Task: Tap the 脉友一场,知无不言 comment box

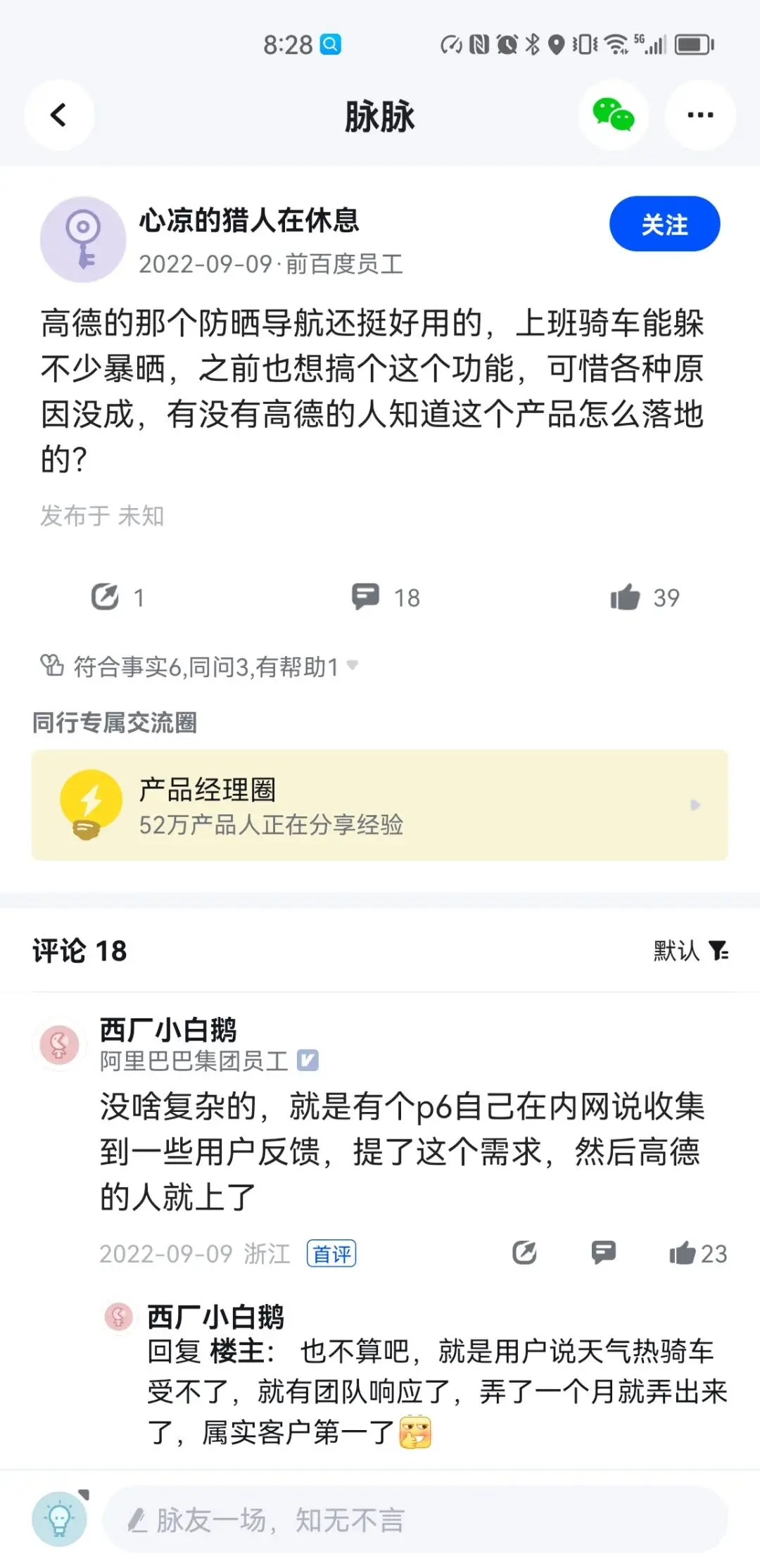Action: (415, 1520)
